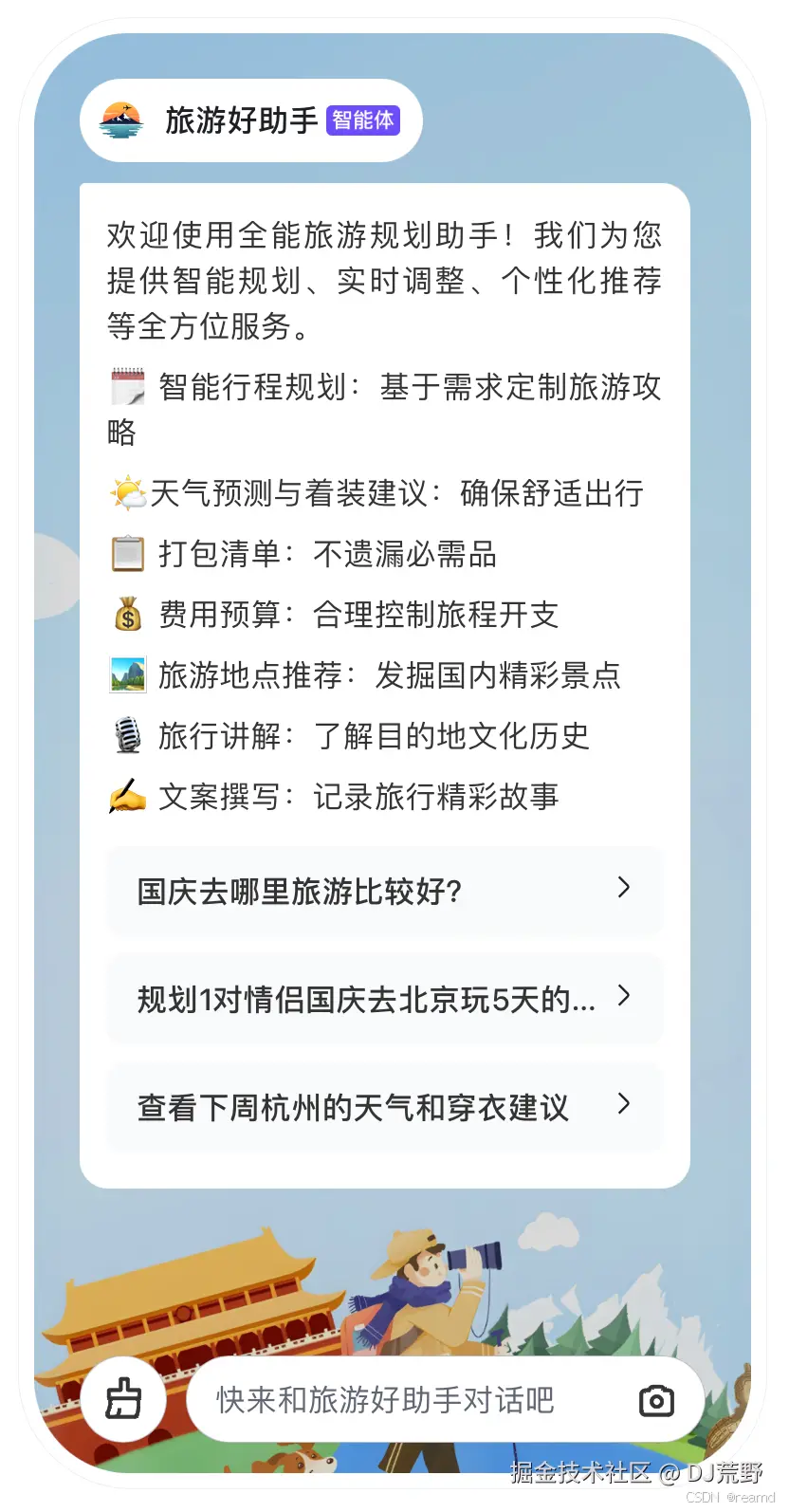This screenshot has height=1512, width=789.
Task: Open the camera icon in the input bar
Action: (656, 1400)
